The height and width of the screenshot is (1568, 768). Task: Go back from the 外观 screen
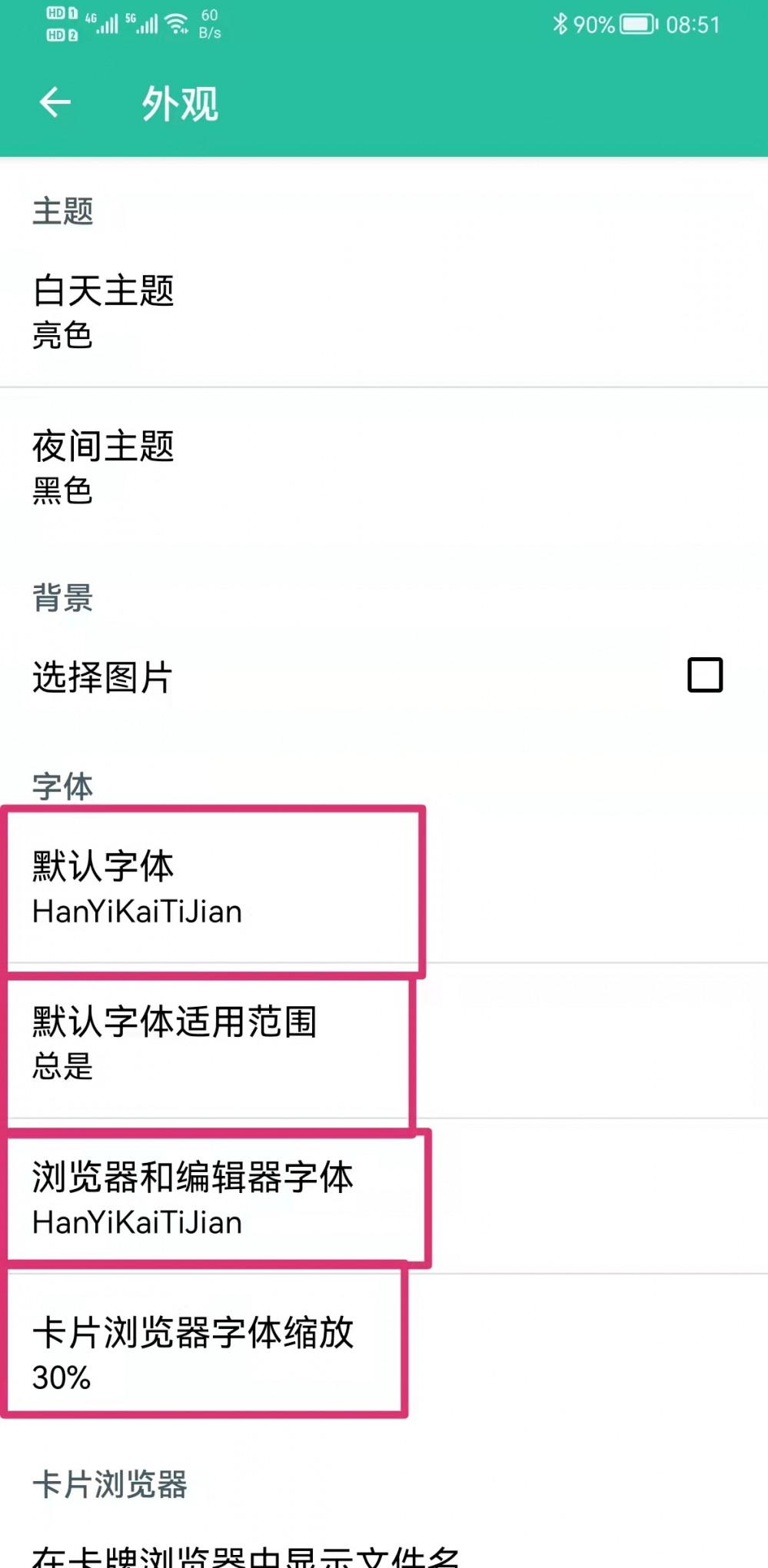click(55, 102)
